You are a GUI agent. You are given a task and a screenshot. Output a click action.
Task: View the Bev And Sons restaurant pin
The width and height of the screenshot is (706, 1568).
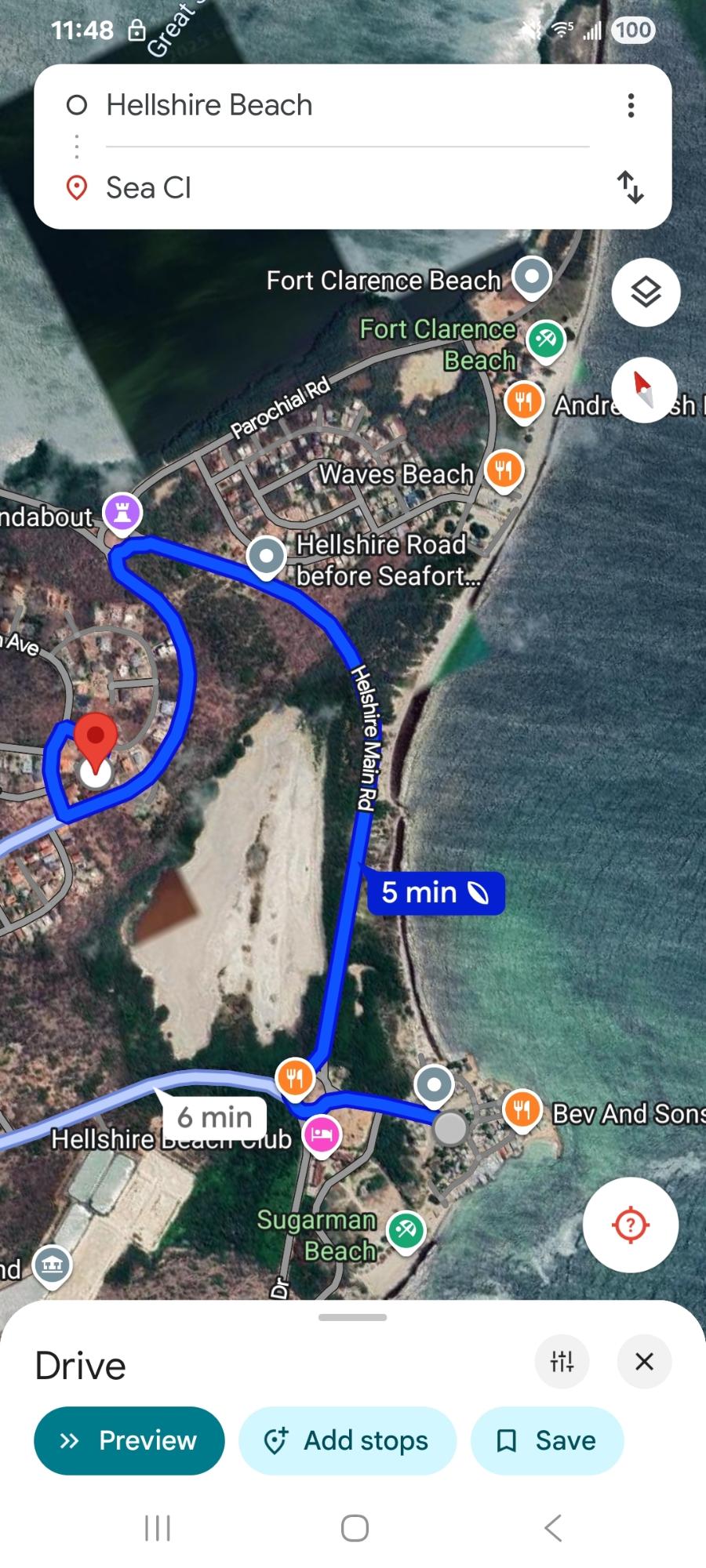pos(522,1110)
